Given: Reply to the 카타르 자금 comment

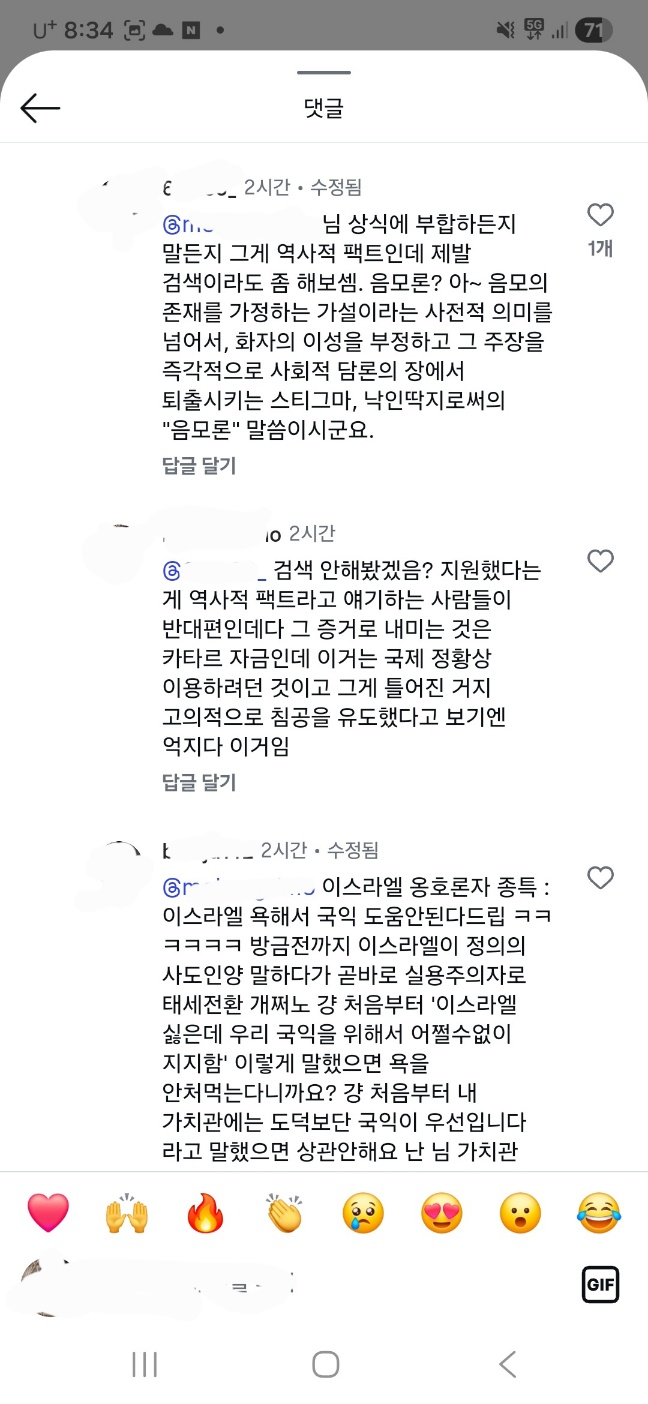Looking at the screenshot, I should point(199,782).
